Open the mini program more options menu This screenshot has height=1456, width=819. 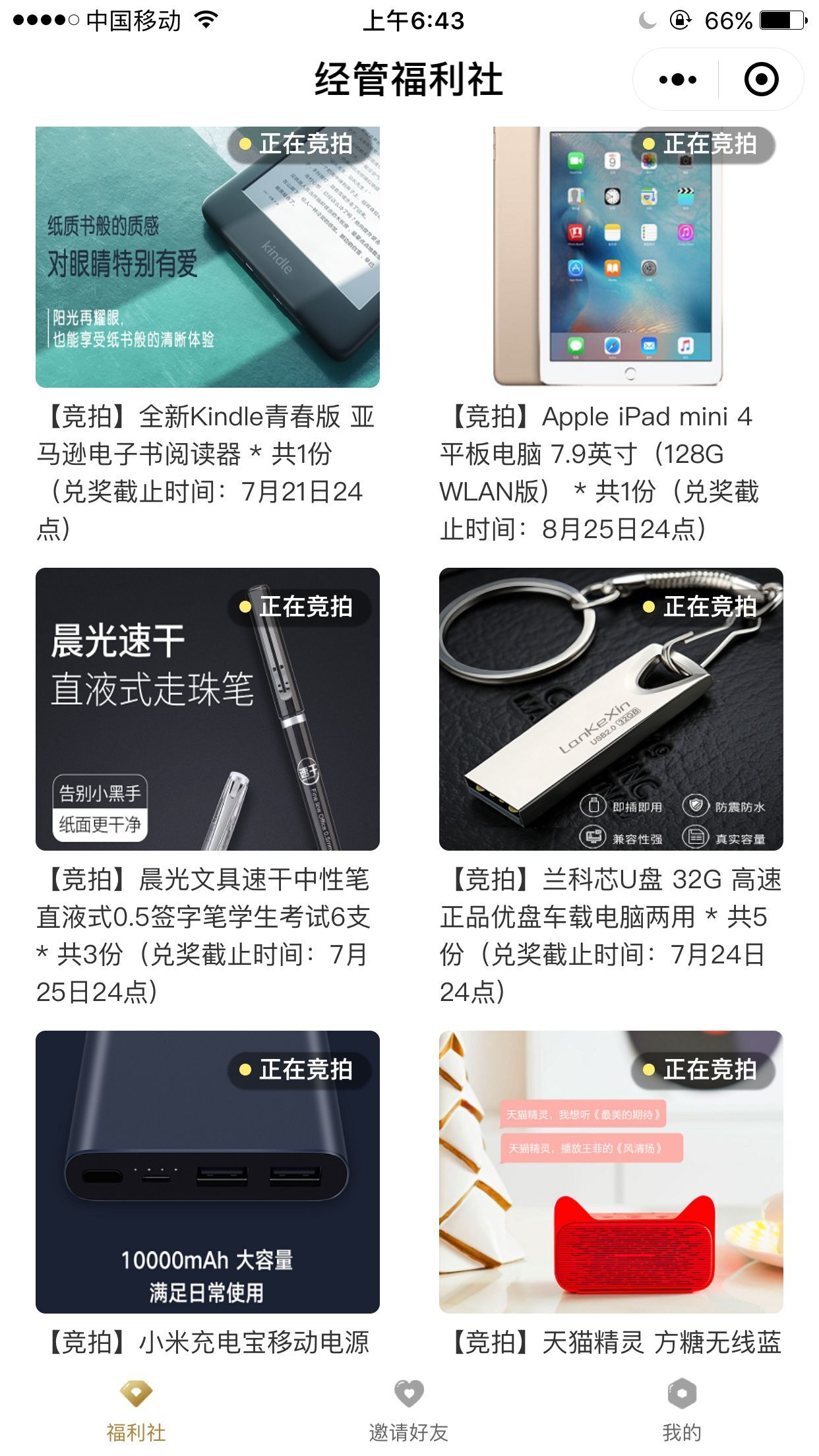coord(677,80)
